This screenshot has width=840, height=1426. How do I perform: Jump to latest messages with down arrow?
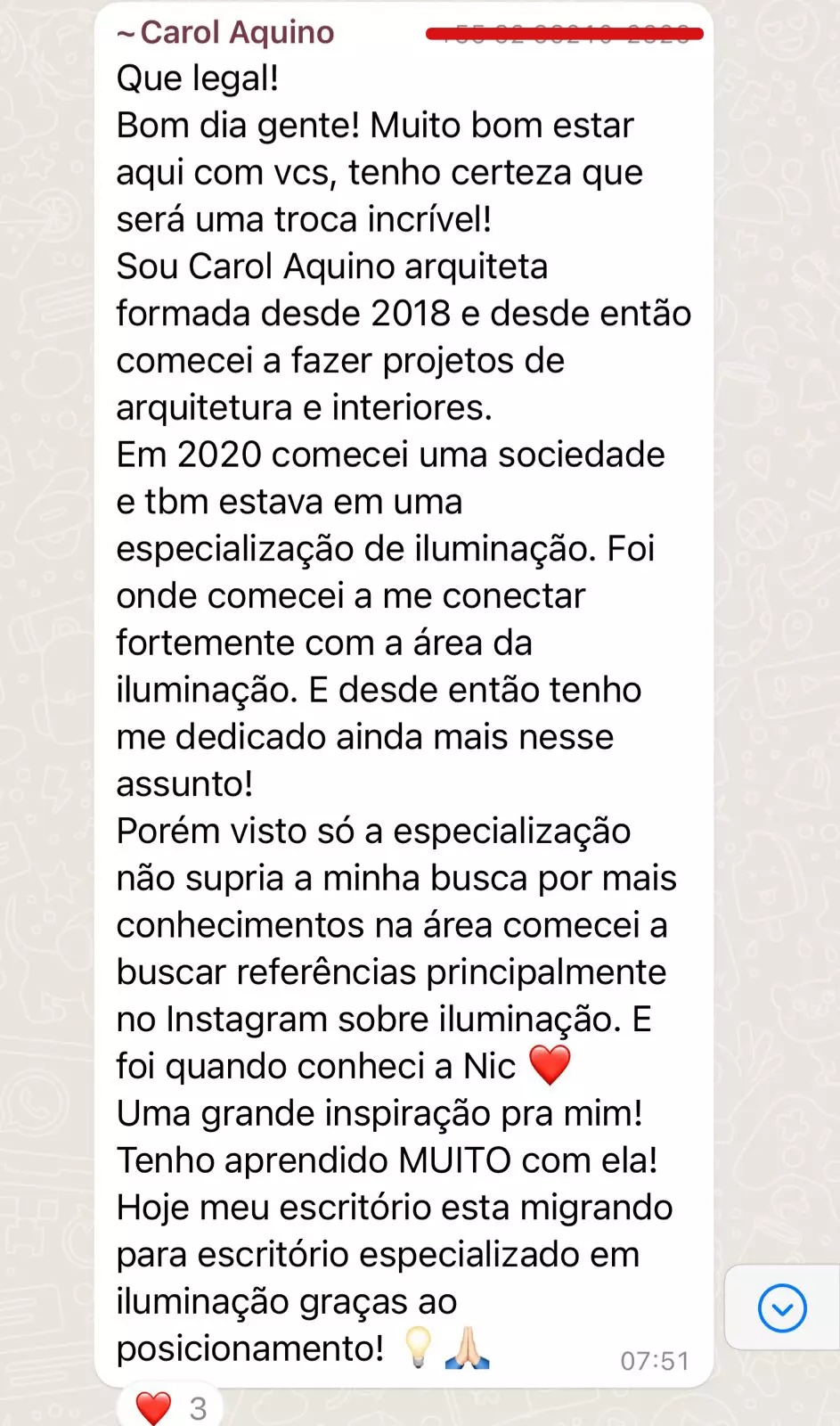pos(782,1307)
